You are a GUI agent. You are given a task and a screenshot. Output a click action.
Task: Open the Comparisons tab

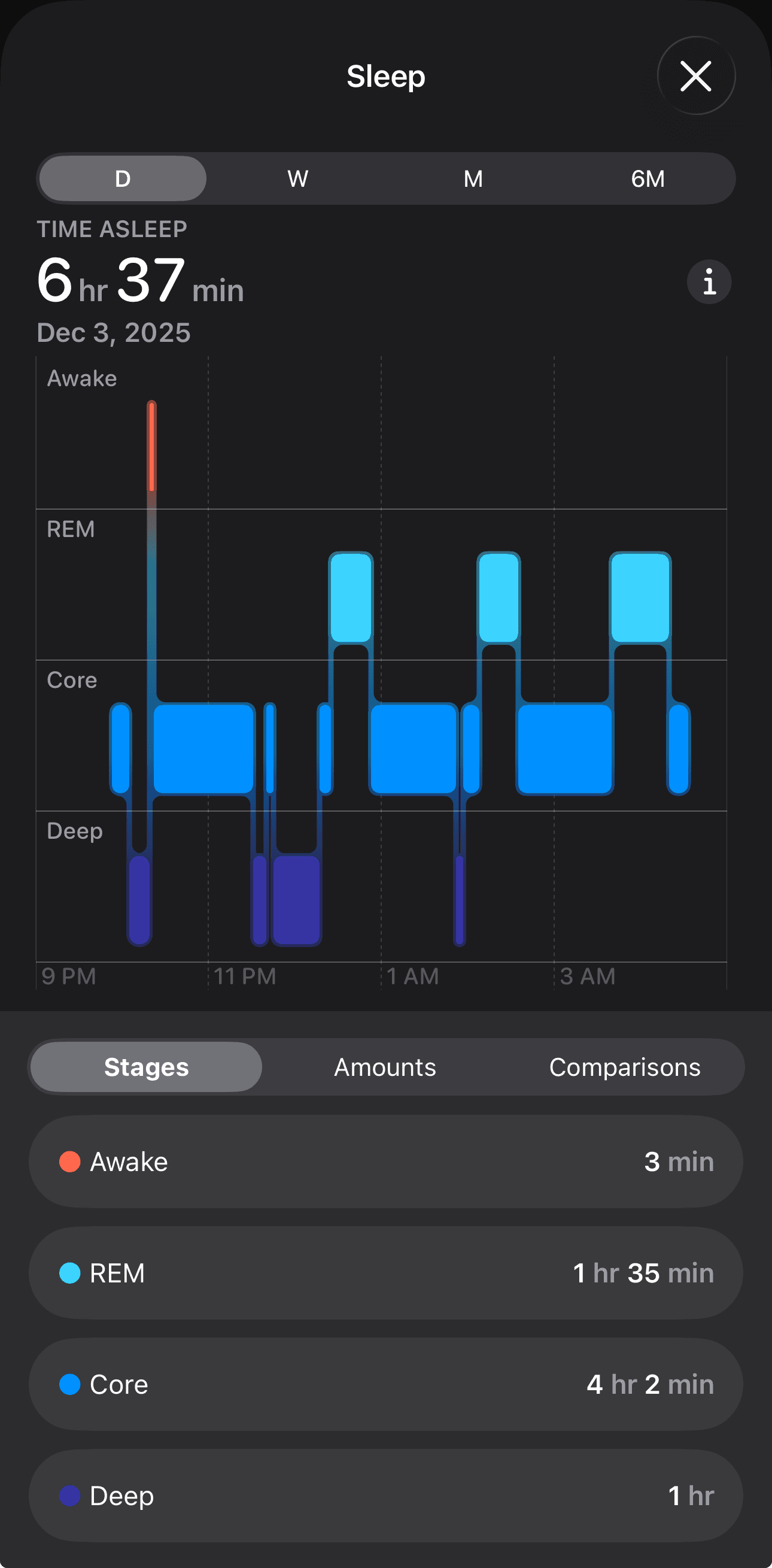coord(625,1066)
